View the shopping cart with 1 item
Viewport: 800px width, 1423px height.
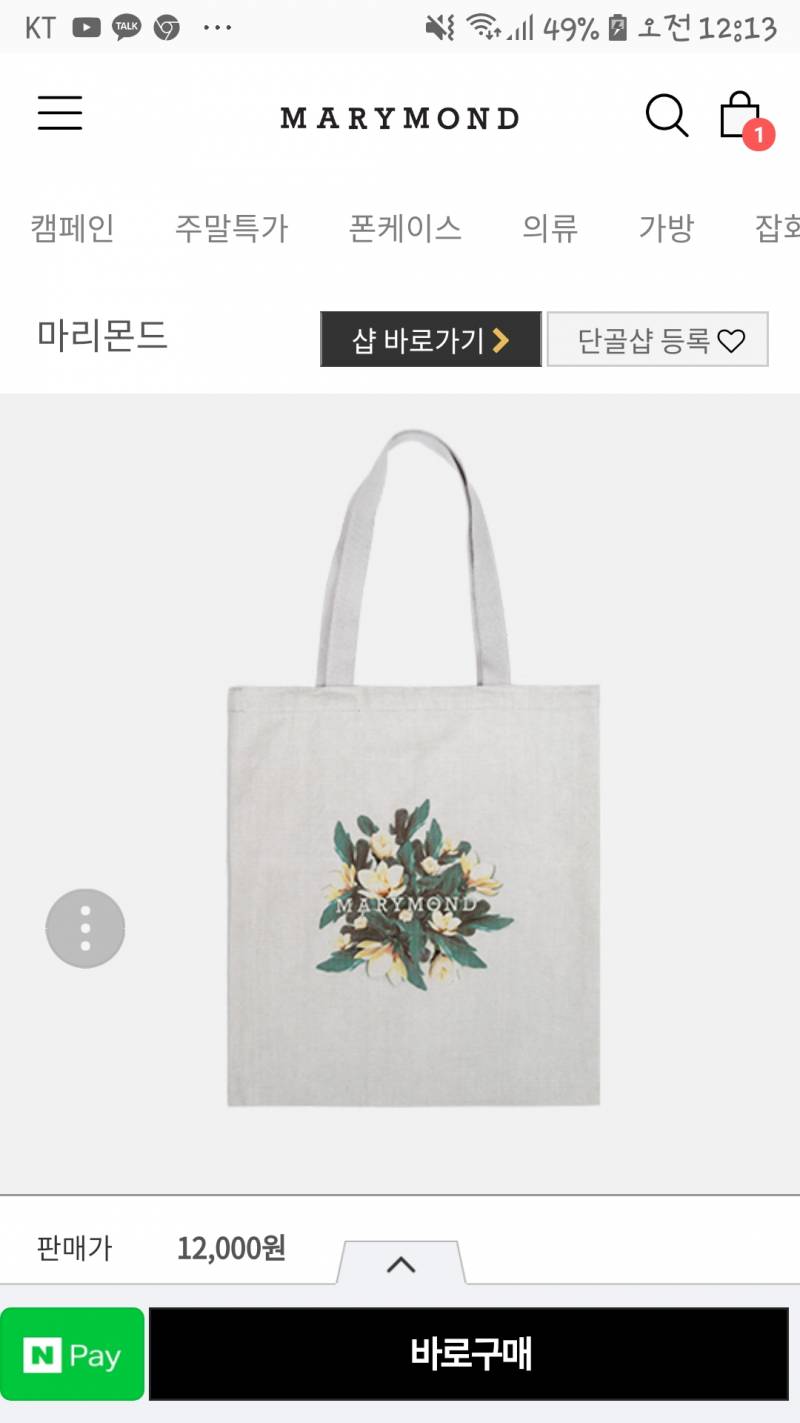click(x=740, y=117)
